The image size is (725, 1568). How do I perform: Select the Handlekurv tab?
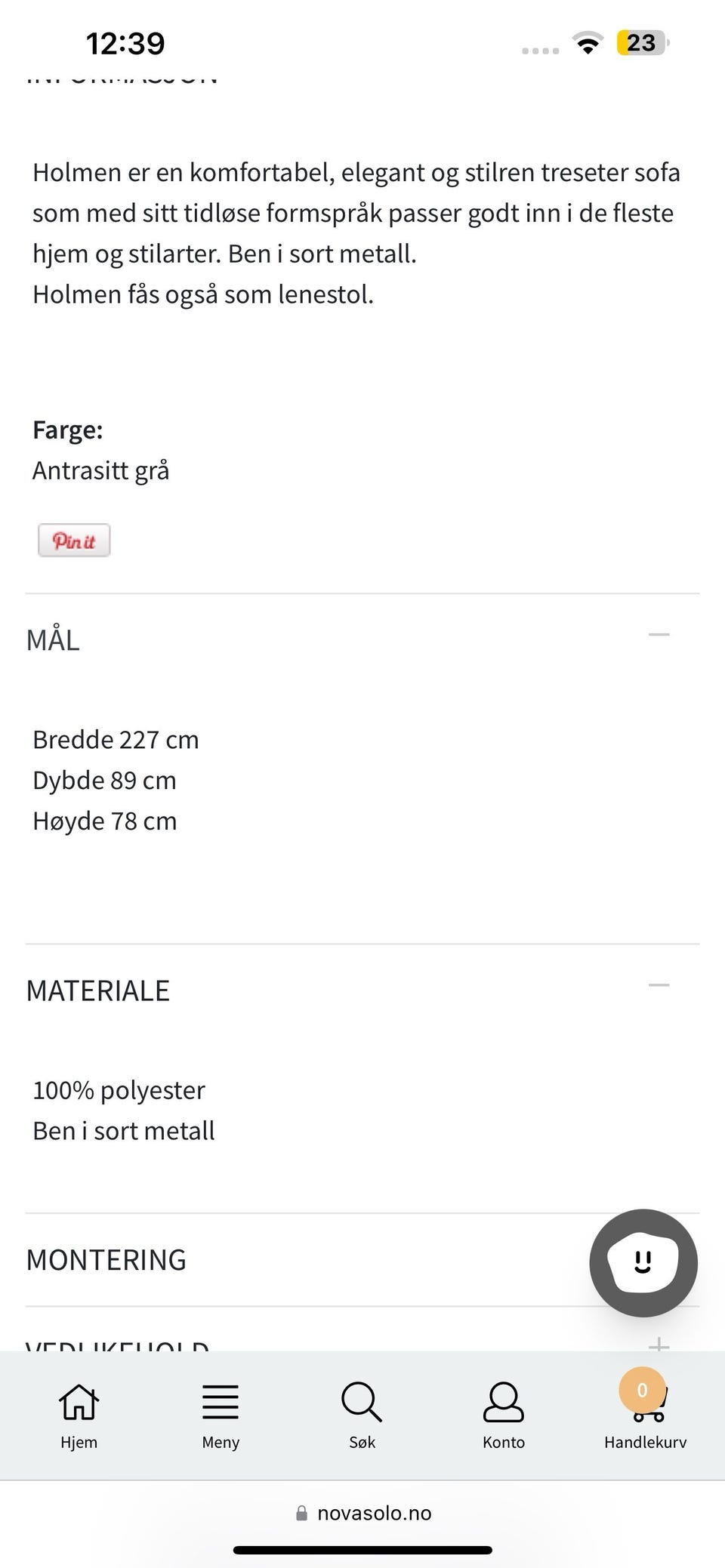pos(646,1440)
